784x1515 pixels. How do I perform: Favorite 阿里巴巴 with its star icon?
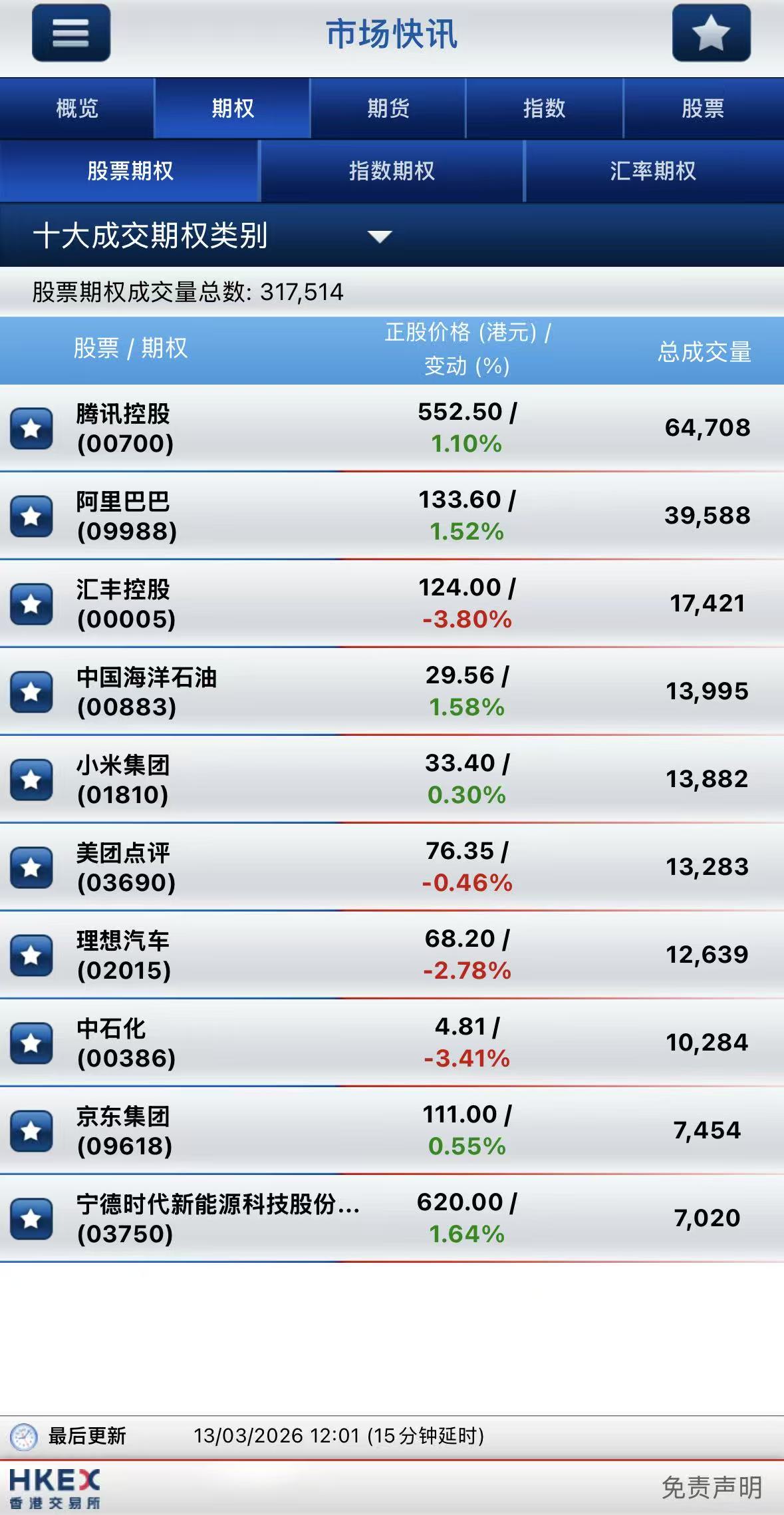pos(31,516)
